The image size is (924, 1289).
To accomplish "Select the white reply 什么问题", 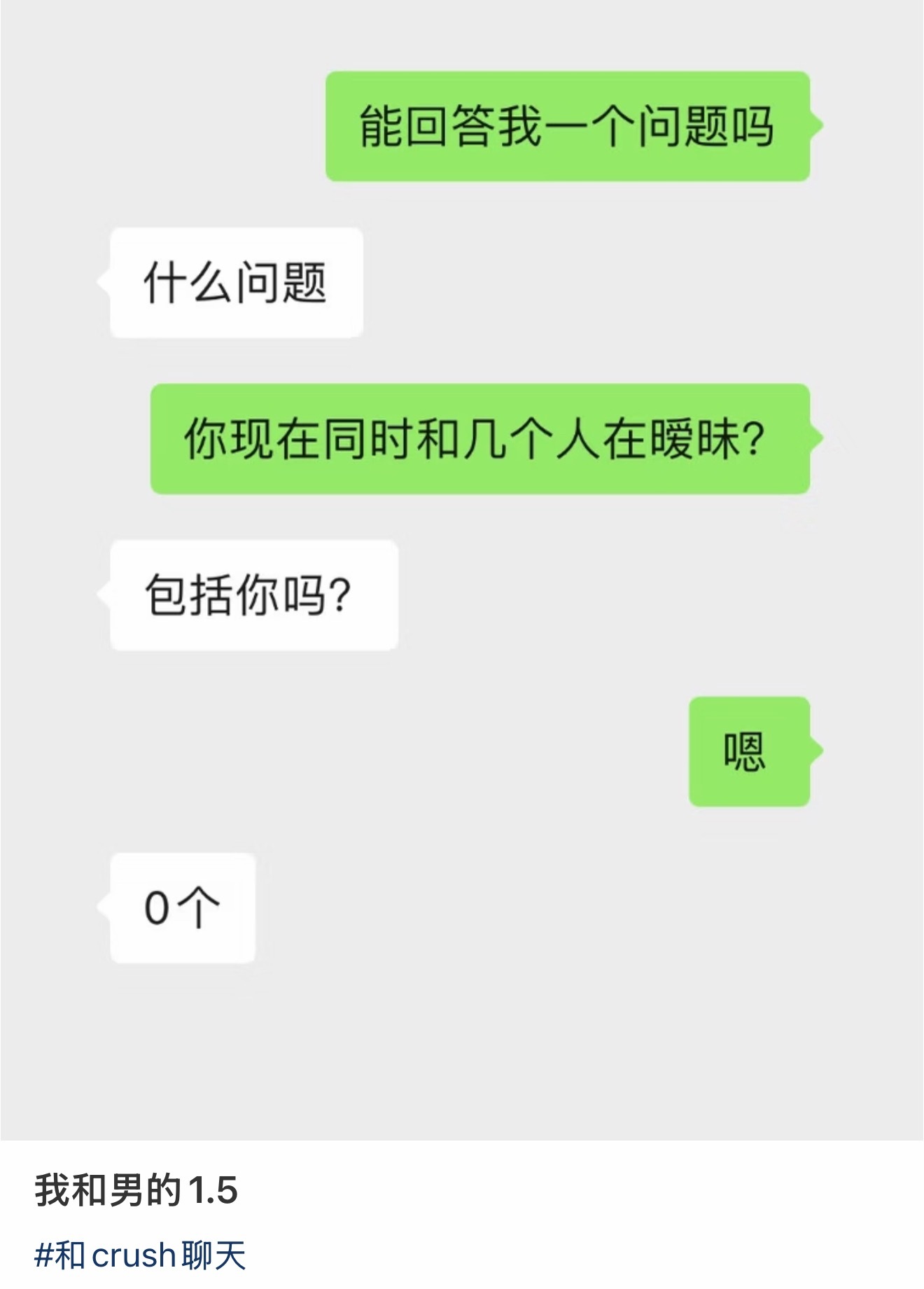I will (238, 280).
